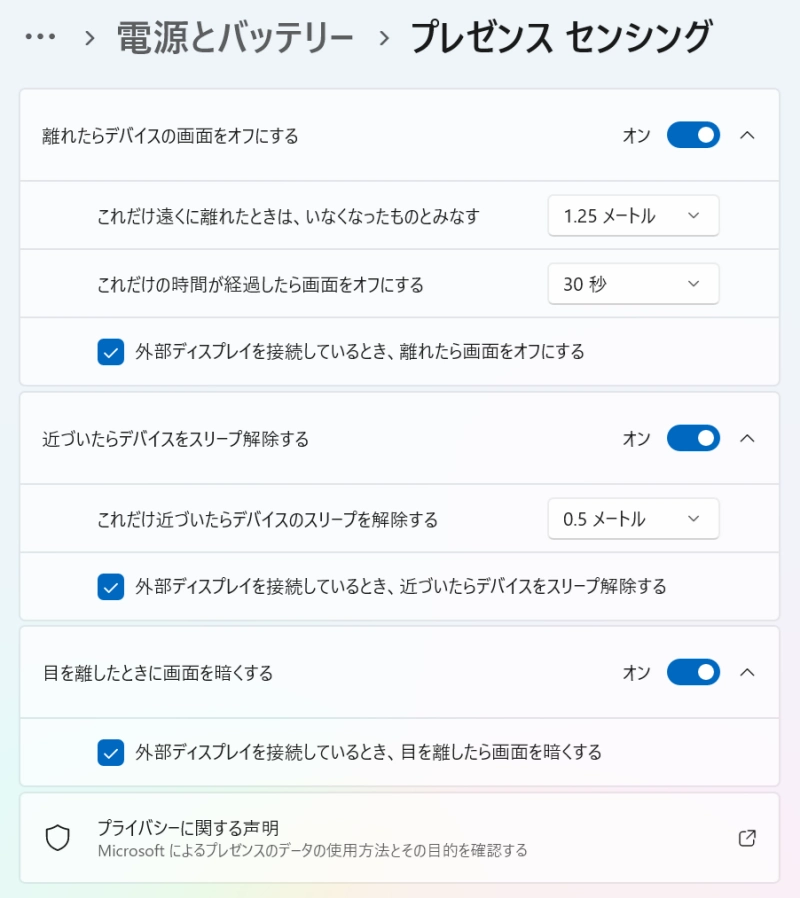The height and width of the screenshot is (898, 800).
Task: Navigate to 電源とバッテリー breadcrumb
Action: click(231, 35)
